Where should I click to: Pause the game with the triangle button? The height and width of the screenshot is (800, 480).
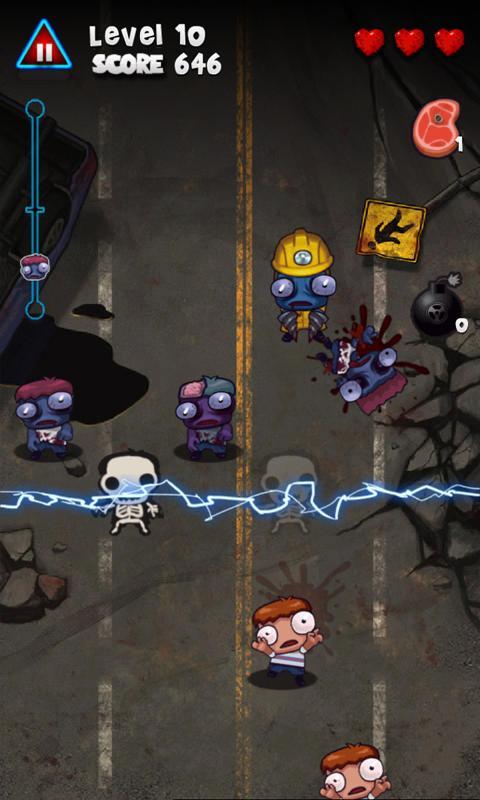[44, 46]
